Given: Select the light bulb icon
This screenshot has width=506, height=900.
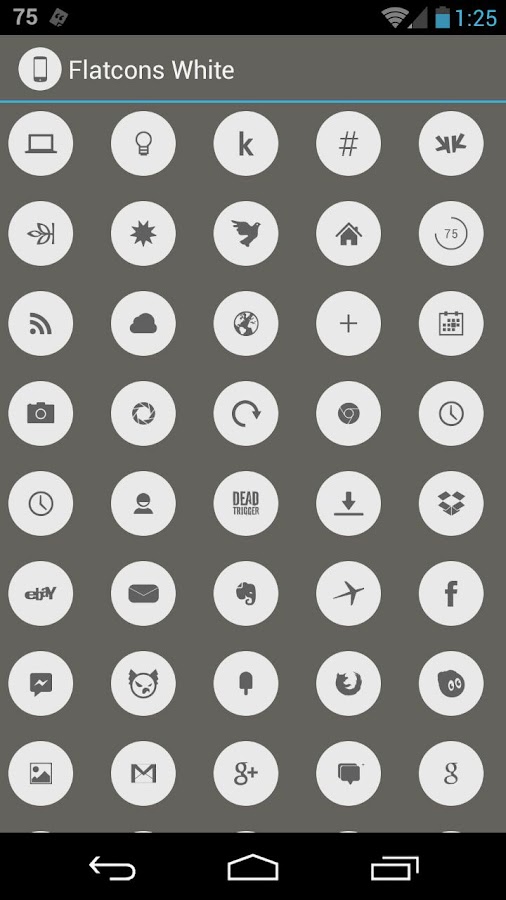Looking at the screenshot, I should tap(143, 143).
